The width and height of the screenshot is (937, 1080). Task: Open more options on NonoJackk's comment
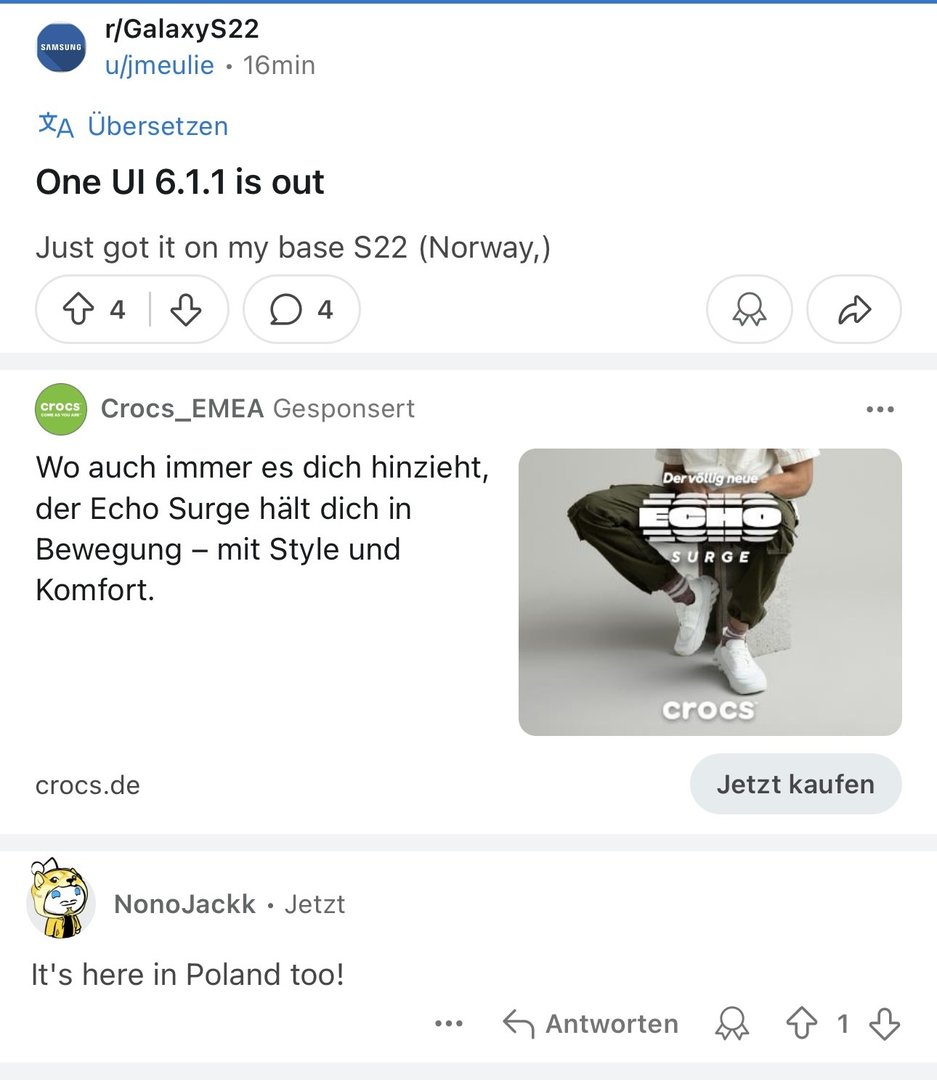449,1024
